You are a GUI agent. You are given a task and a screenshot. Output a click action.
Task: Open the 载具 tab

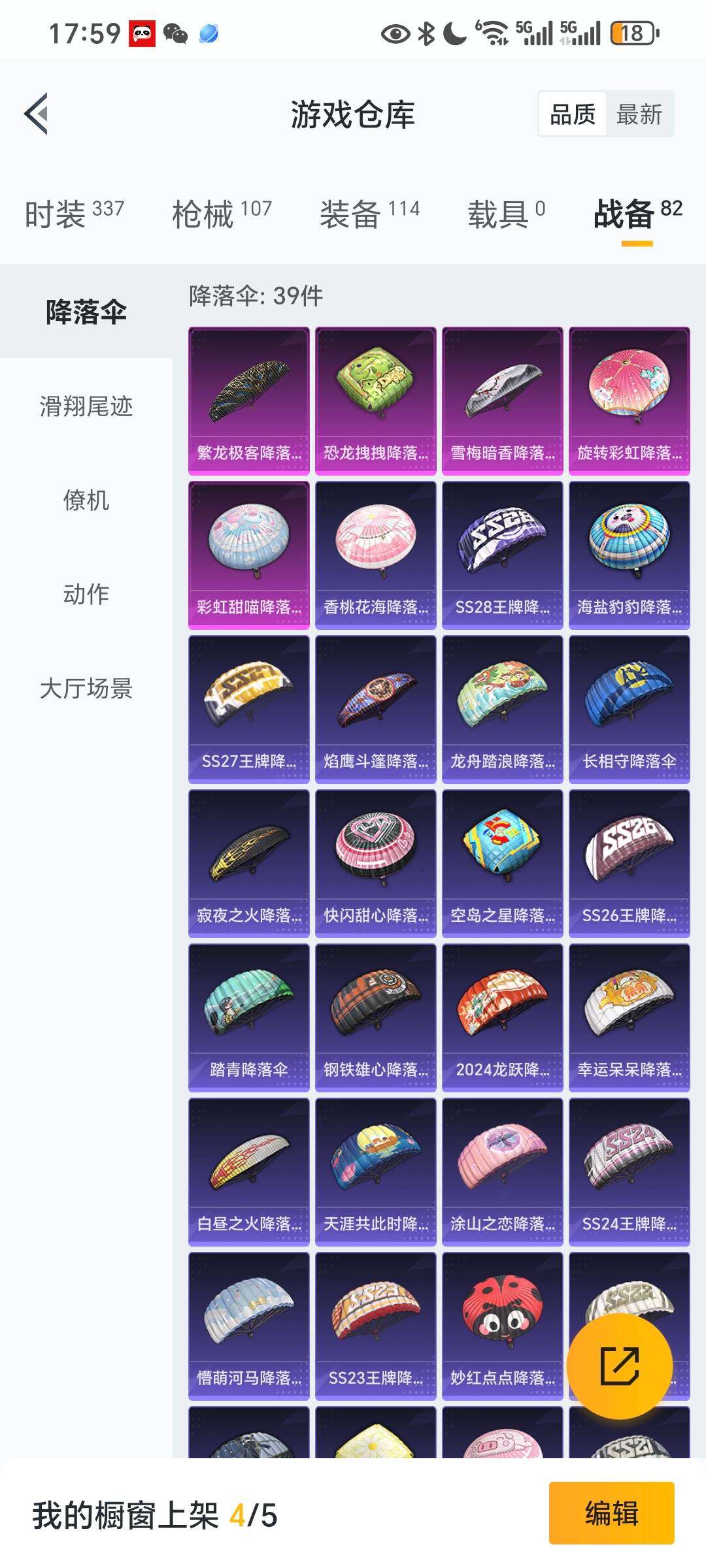(505, 214)
